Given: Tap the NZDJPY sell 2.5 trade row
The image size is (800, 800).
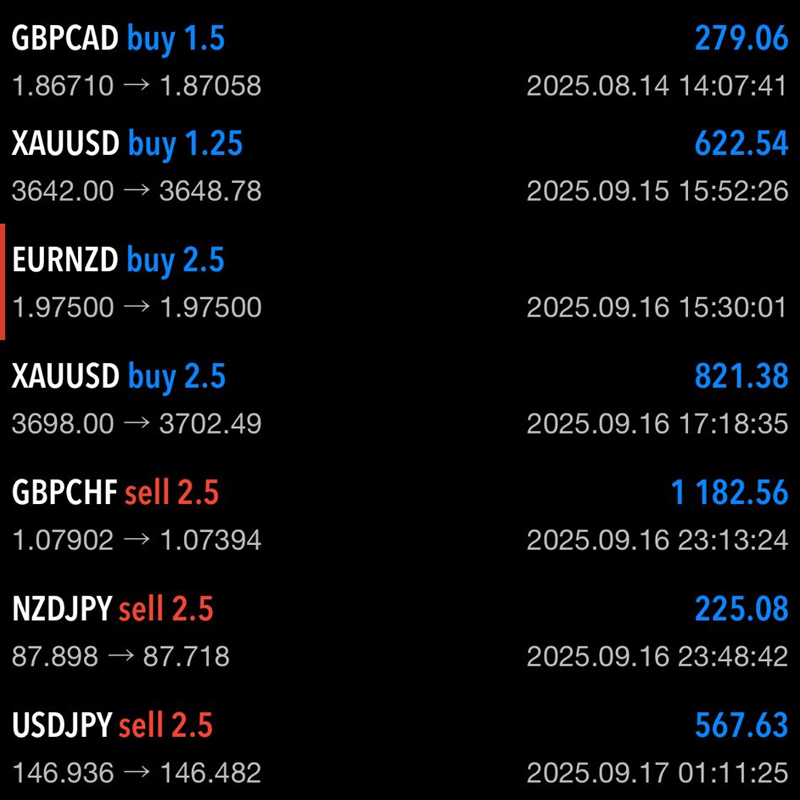Looking at the screenshot, I should pos(400,632).
